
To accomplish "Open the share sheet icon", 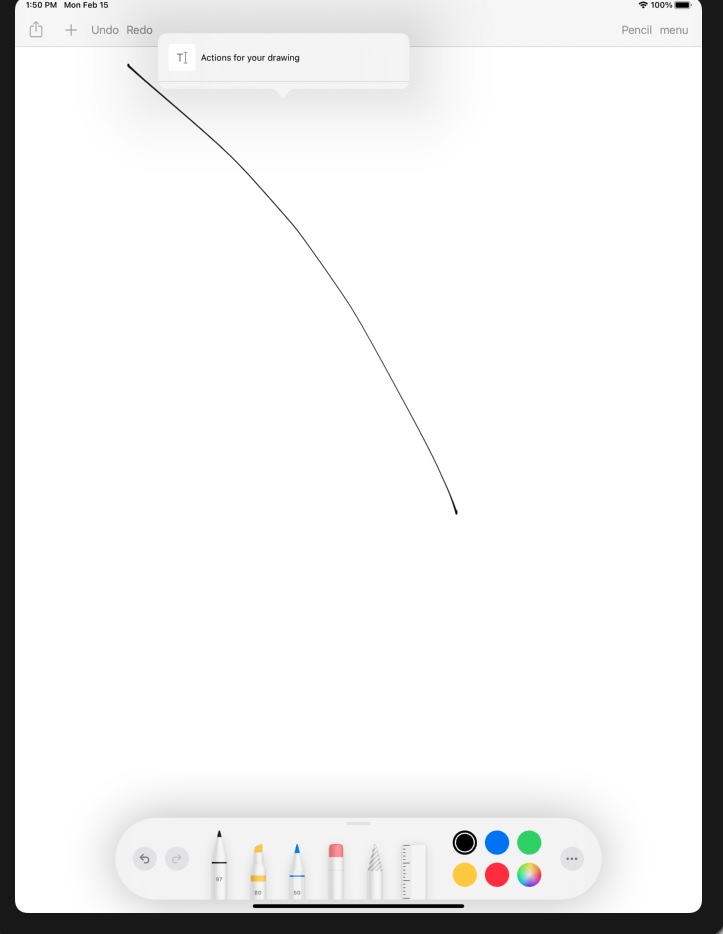I will click(36, 30).
